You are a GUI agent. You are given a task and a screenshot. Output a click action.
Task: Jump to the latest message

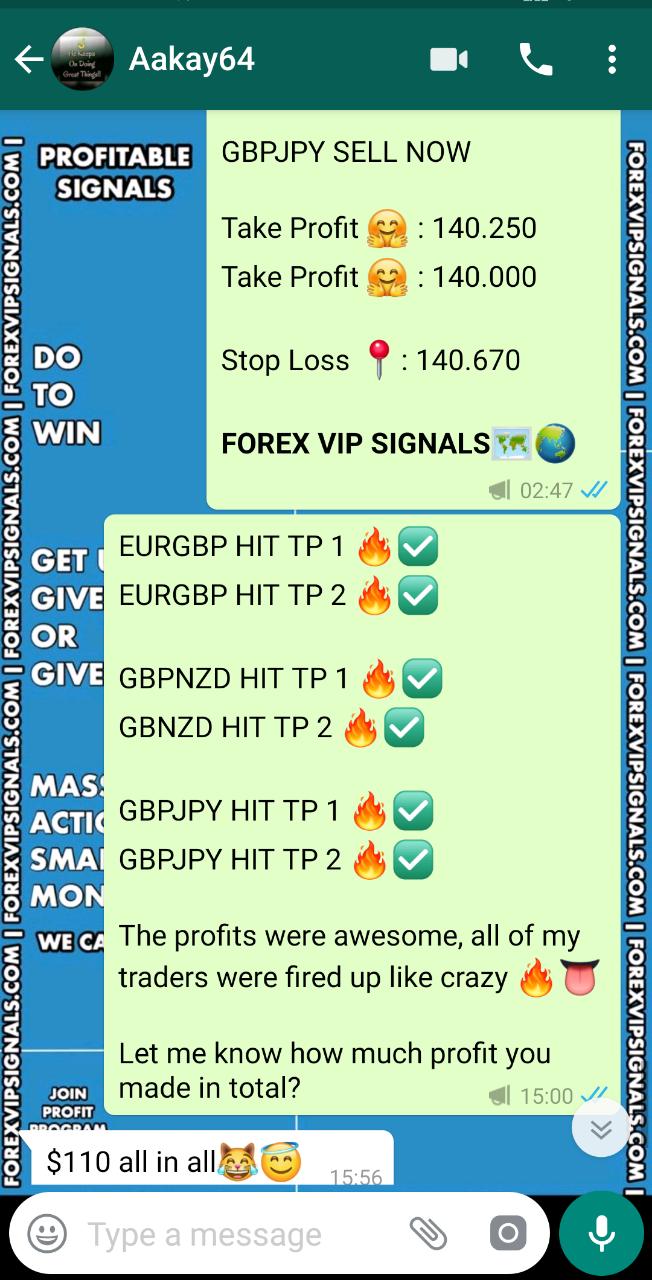(601, 1128)
